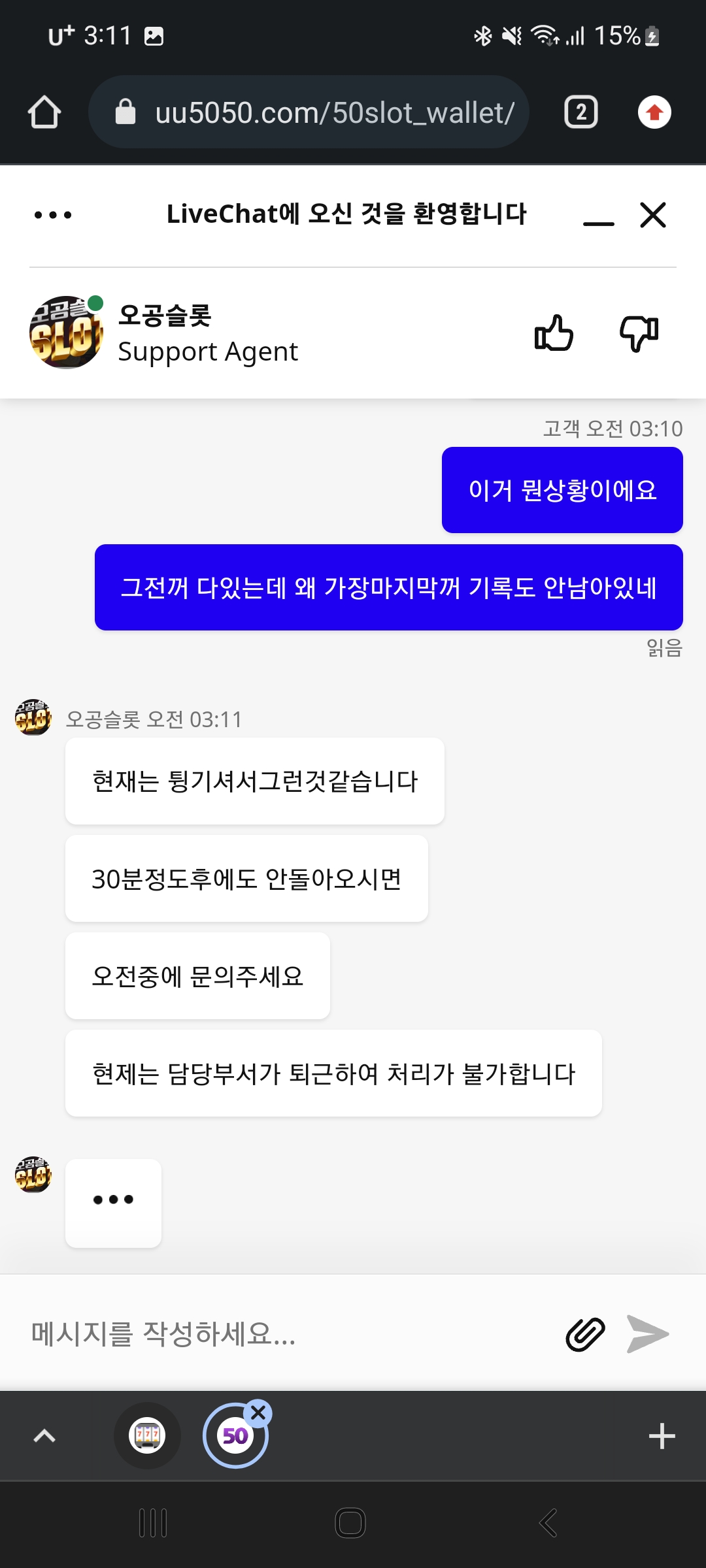This screenshot has height=1568, width=706.
Task: Close the LiveChat window
Action: click(x=653, y=215)
